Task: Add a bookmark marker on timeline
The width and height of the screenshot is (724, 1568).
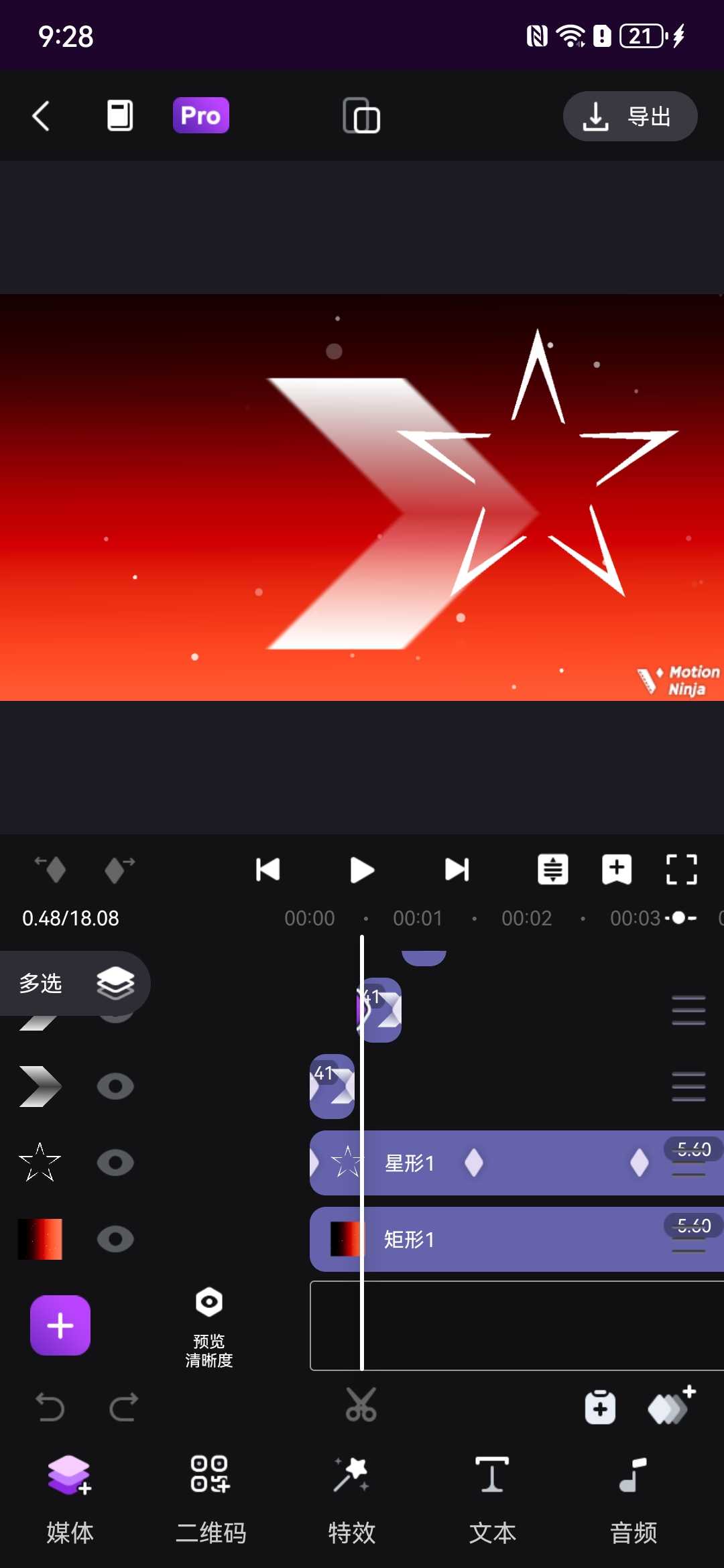Action: (616, 870)
